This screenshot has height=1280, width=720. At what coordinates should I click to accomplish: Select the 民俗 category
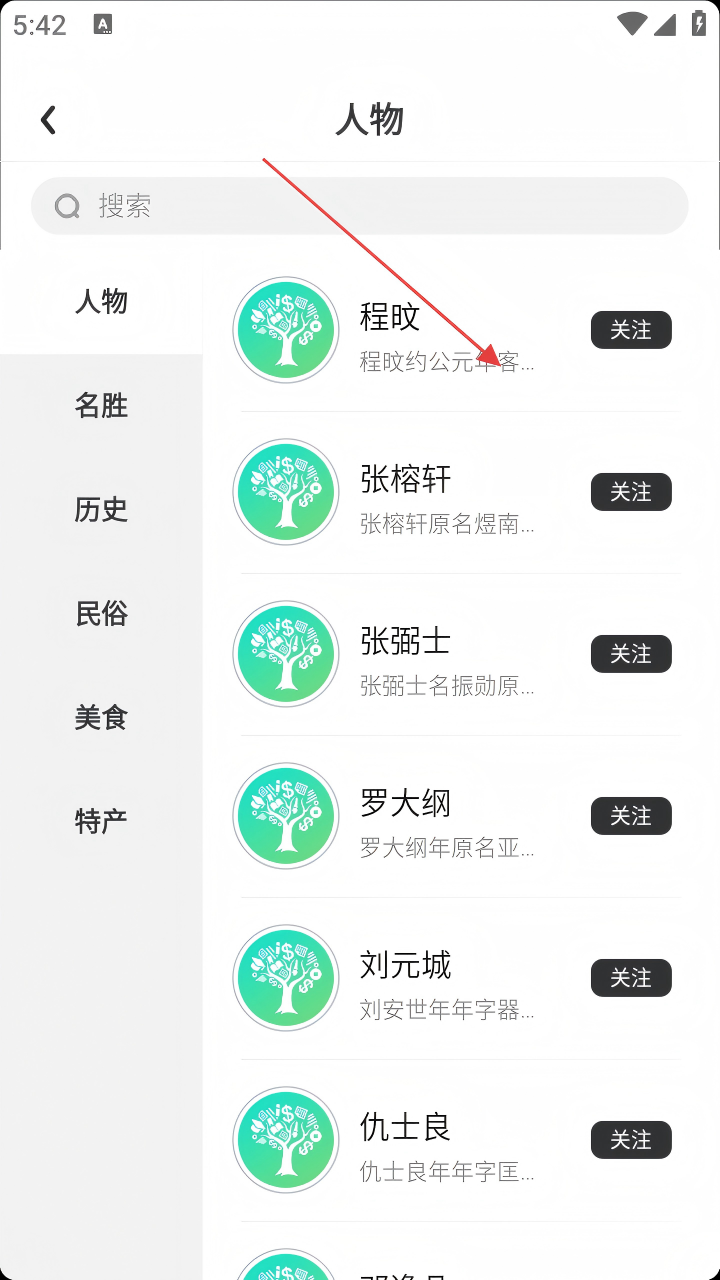[101, 614]
